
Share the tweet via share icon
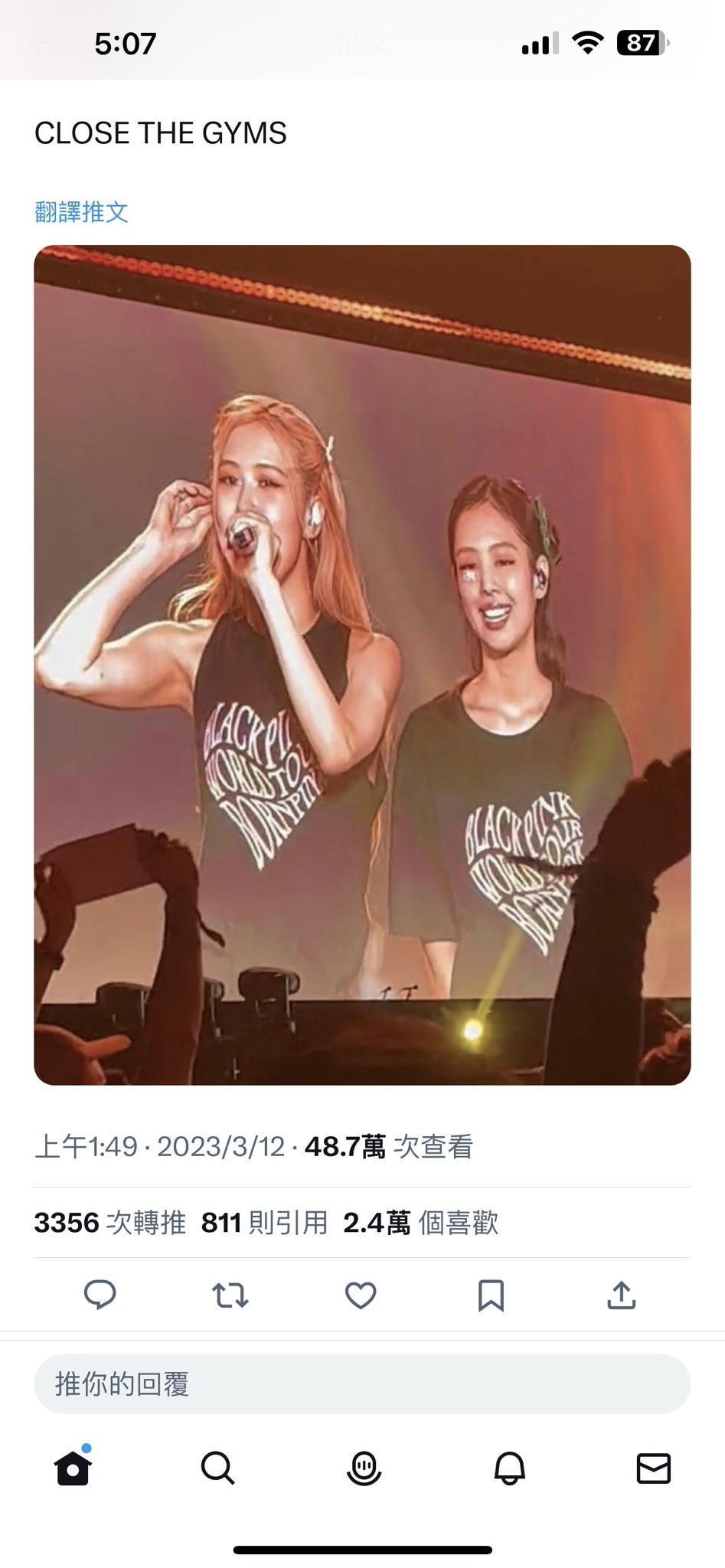pos(621,1295)
